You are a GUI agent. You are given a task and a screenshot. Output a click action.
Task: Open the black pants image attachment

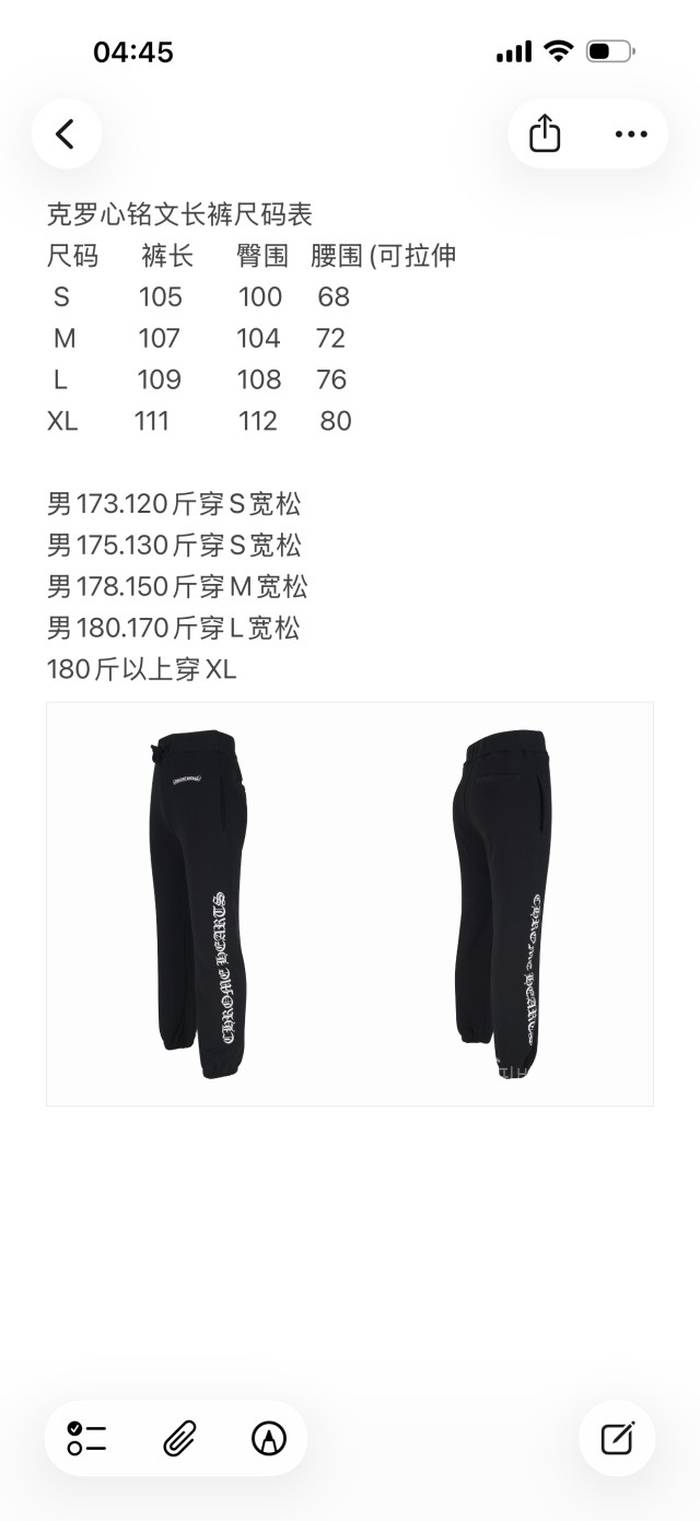(349, 903)
